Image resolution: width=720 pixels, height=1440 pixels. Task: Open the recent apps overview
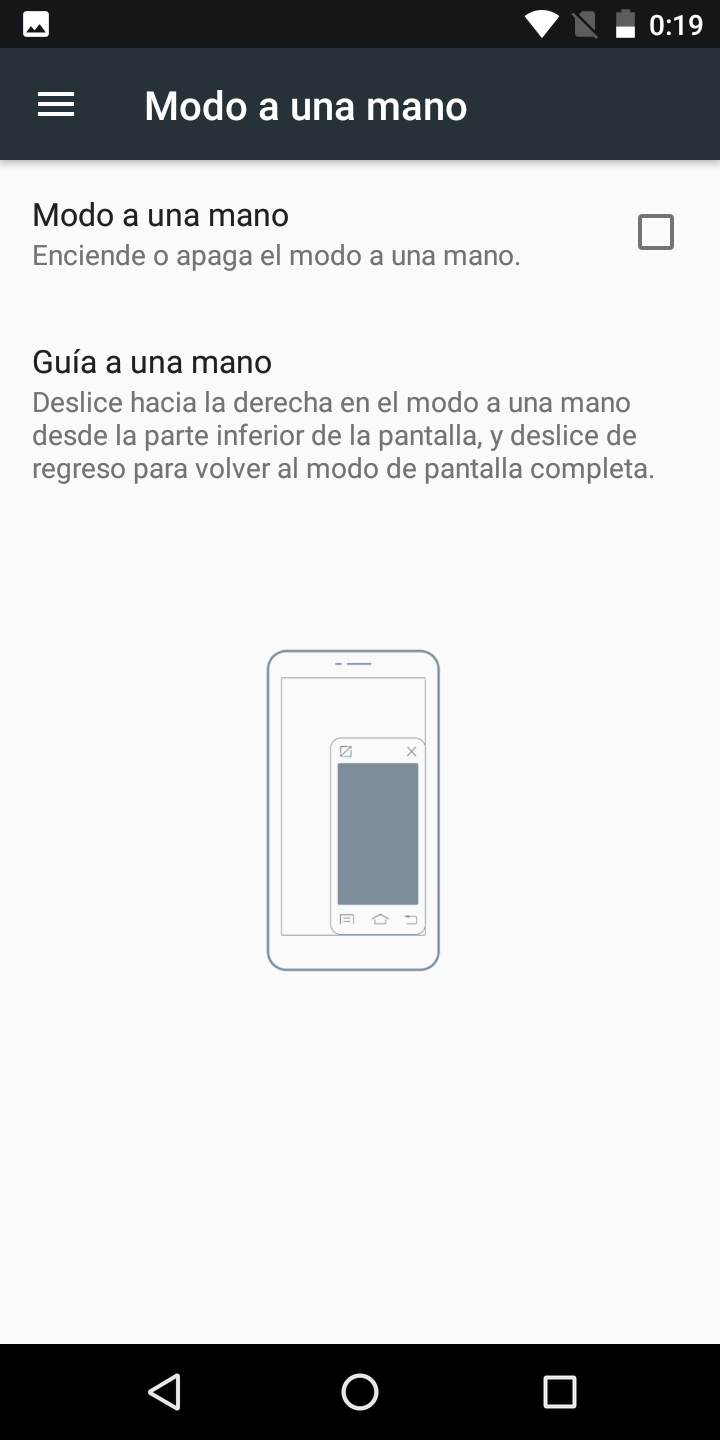[x=559, y=1391]
